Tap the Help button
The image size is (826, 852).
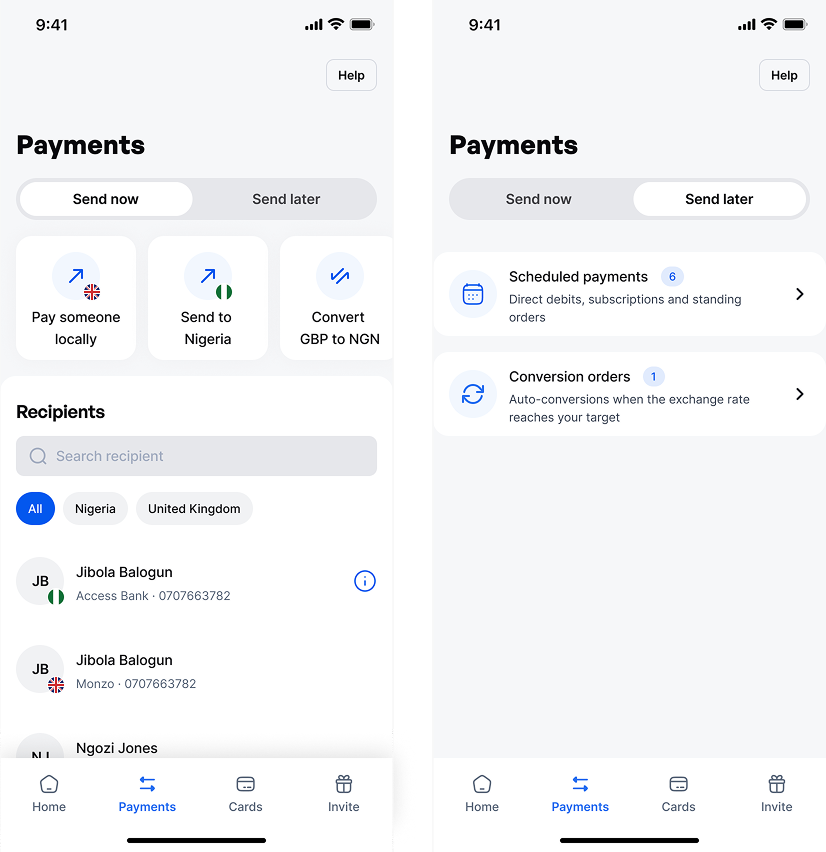[x=351, y=75]
